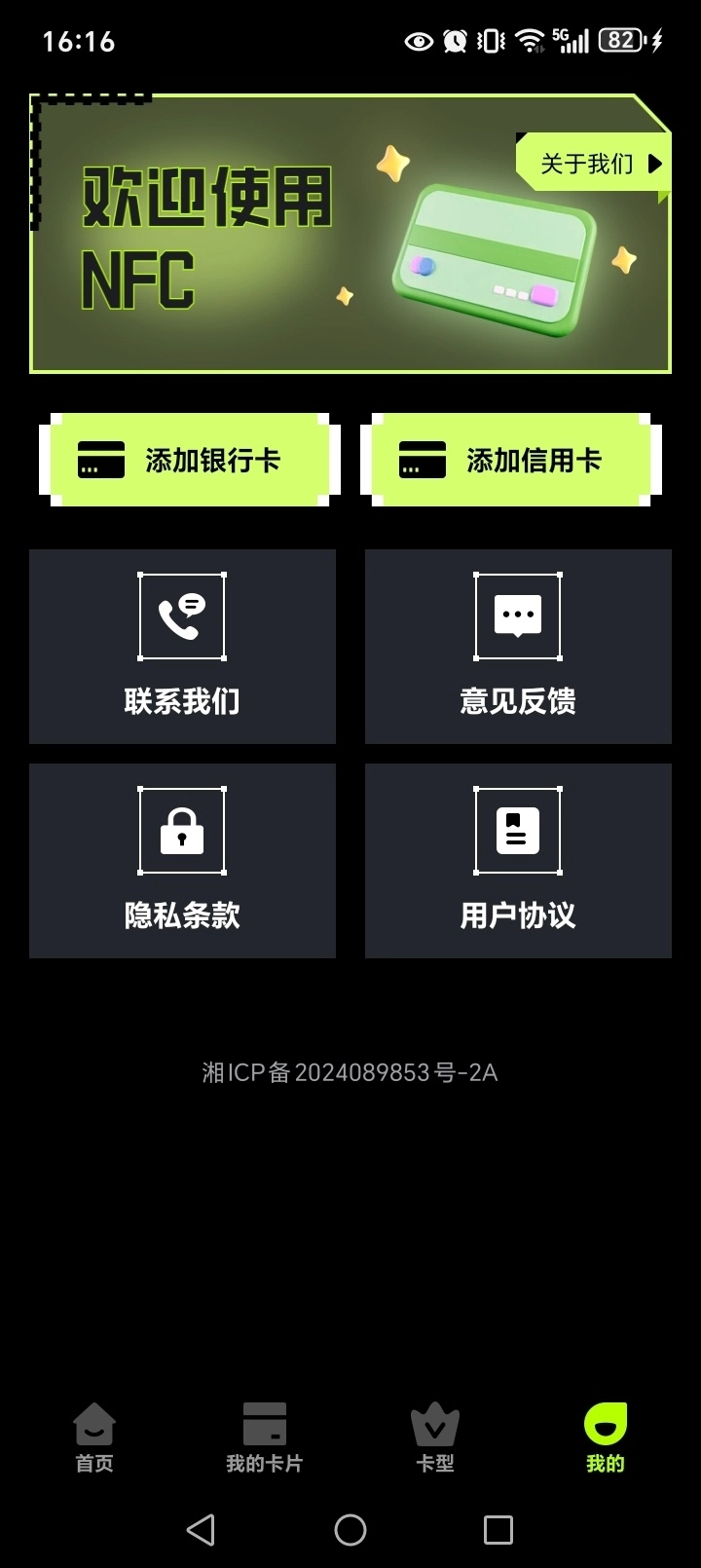The image size is (701, 1568).
Task: Switch to the 我的卡片 tab
Action: 264,1437
